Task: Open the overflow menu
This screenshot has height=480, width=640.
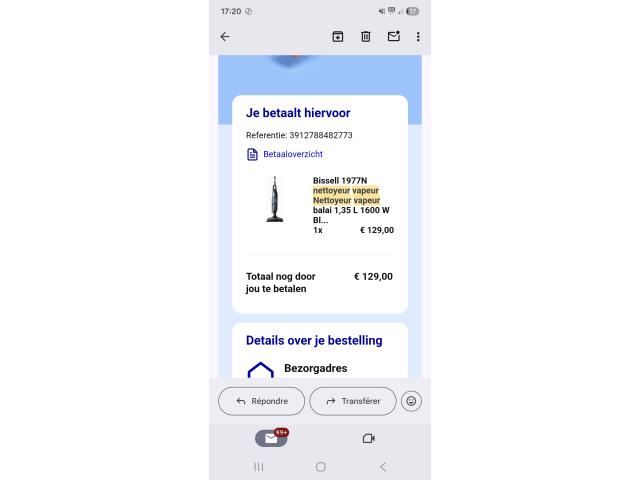Action: point(418,37)
